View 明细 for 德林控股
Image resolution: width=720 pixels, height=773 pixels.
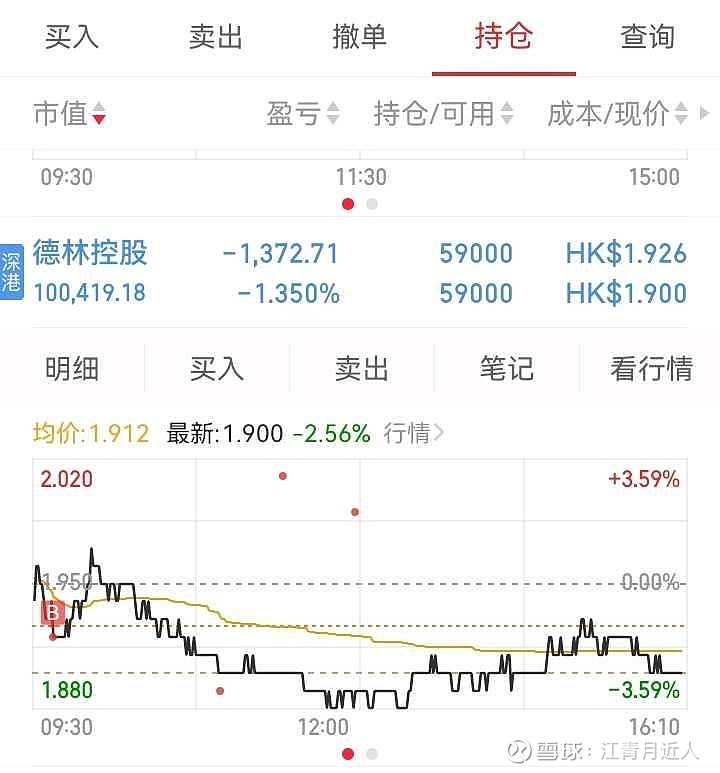pyautogui.click(x=72, y=369)
